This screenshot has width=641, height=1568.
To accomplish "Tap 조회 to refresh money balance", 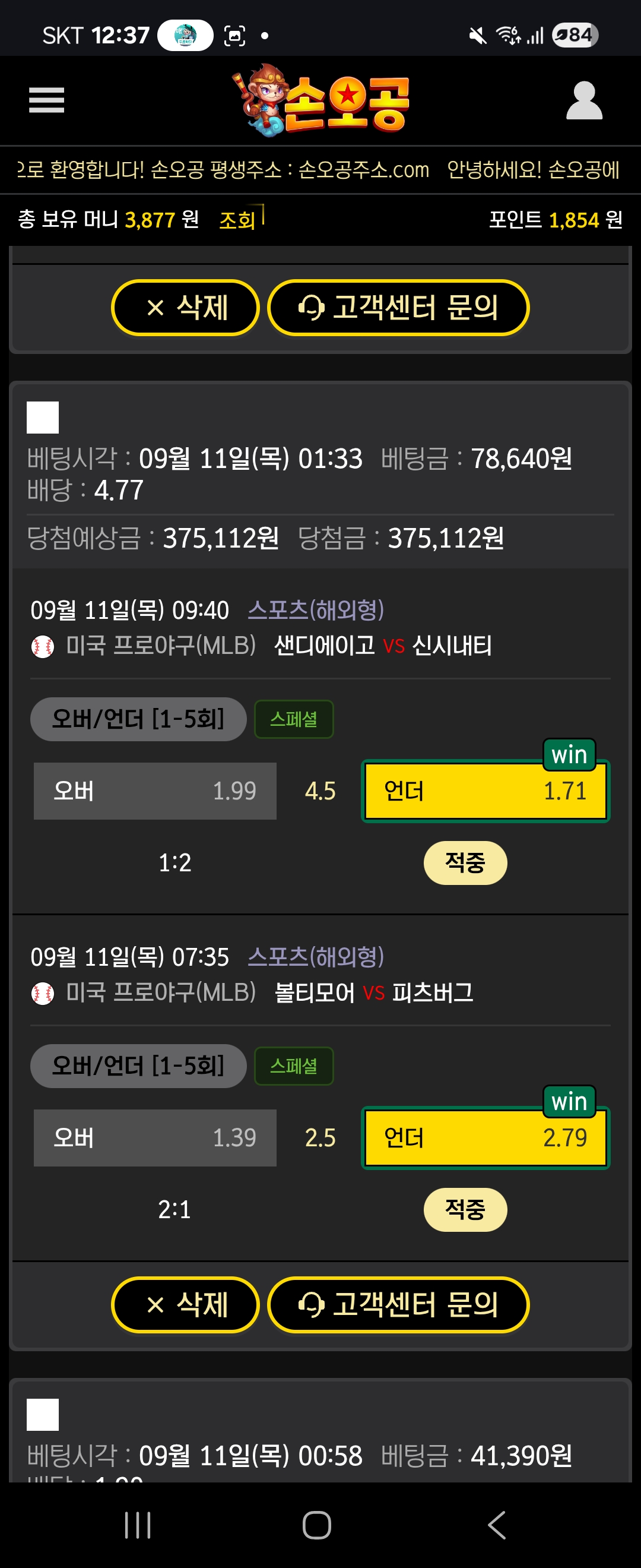I will [237, 220].
